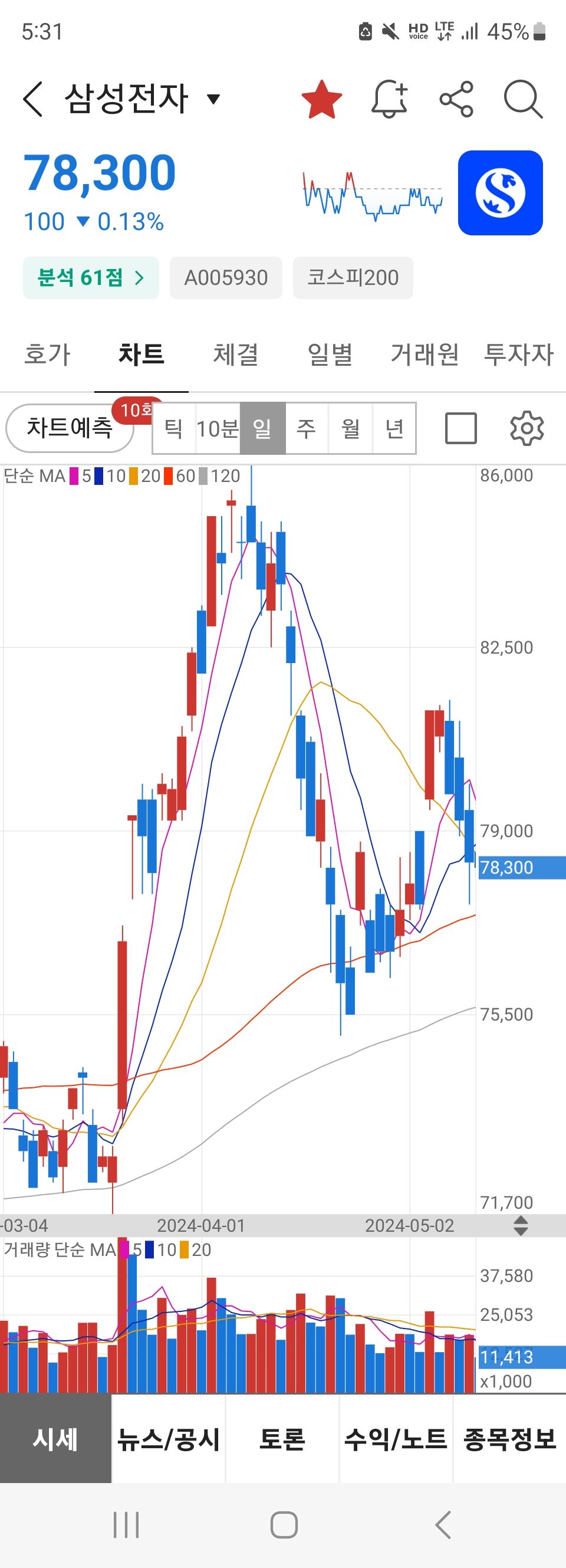Open the 삼성전자 stock dropdown

click(x=213, y=99)
